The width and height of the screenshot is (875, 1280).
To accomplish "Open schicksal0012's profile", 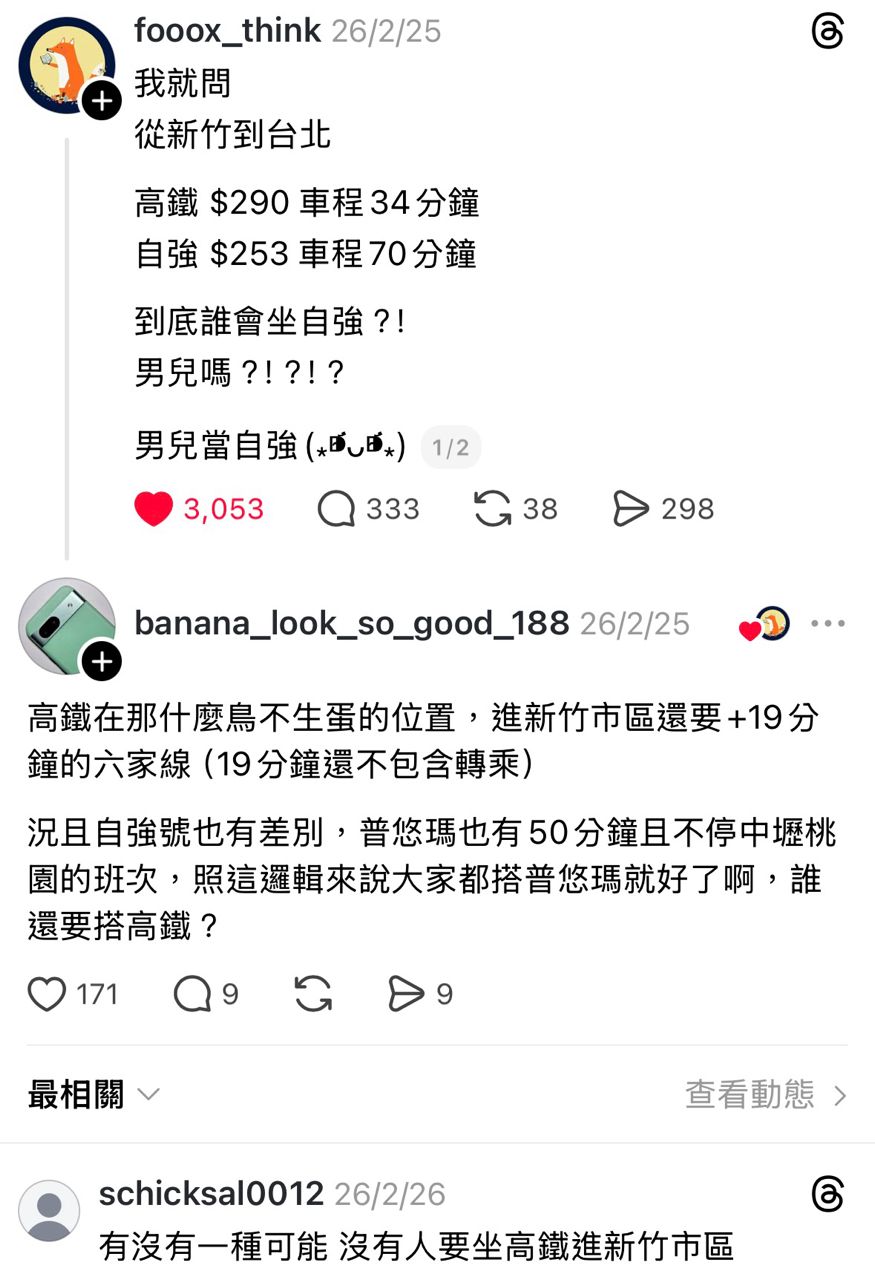I will tap(211, 1194).
